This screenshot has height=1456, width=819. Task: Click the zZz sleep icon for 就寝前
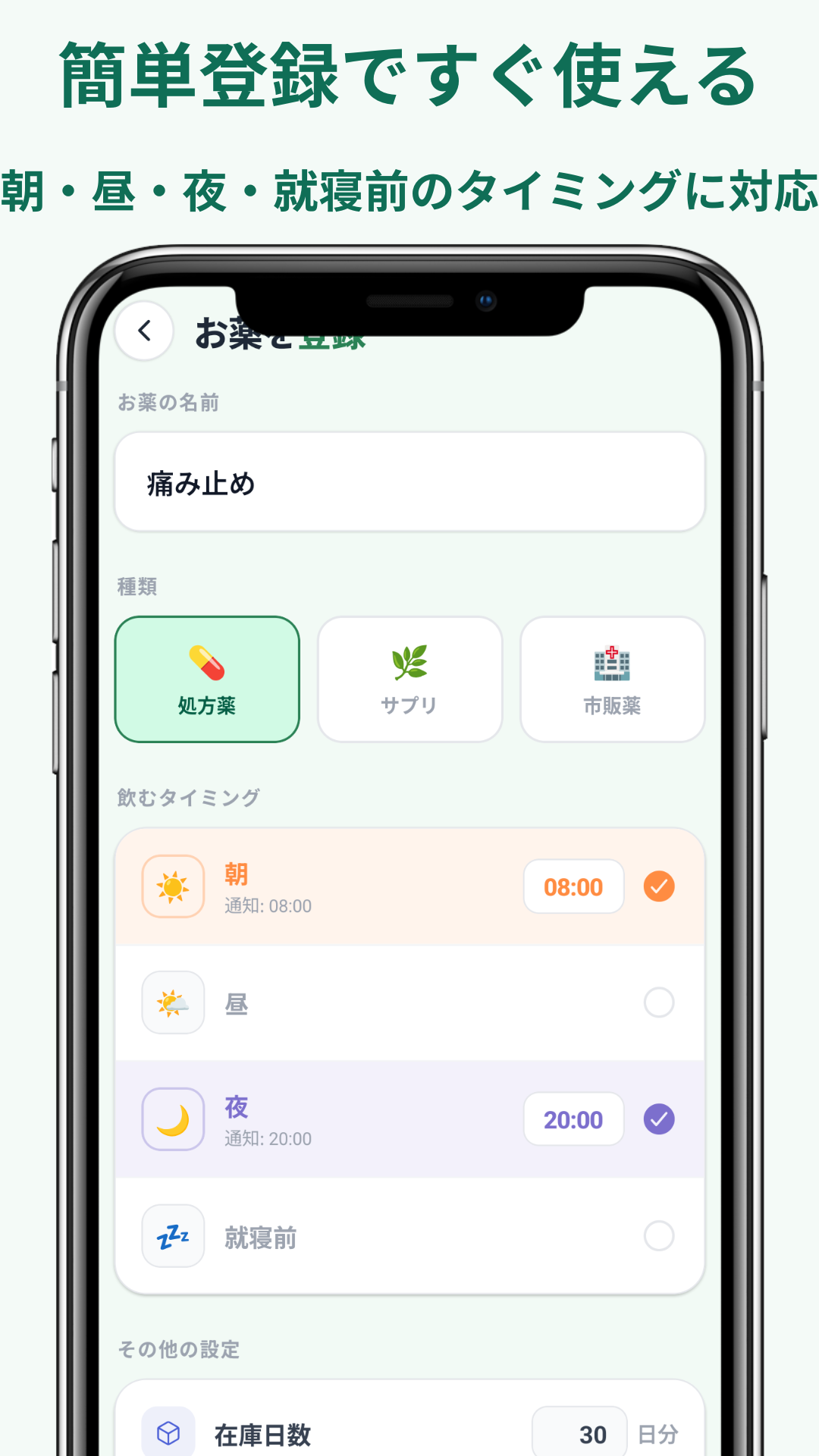[x=173, y=1235]
